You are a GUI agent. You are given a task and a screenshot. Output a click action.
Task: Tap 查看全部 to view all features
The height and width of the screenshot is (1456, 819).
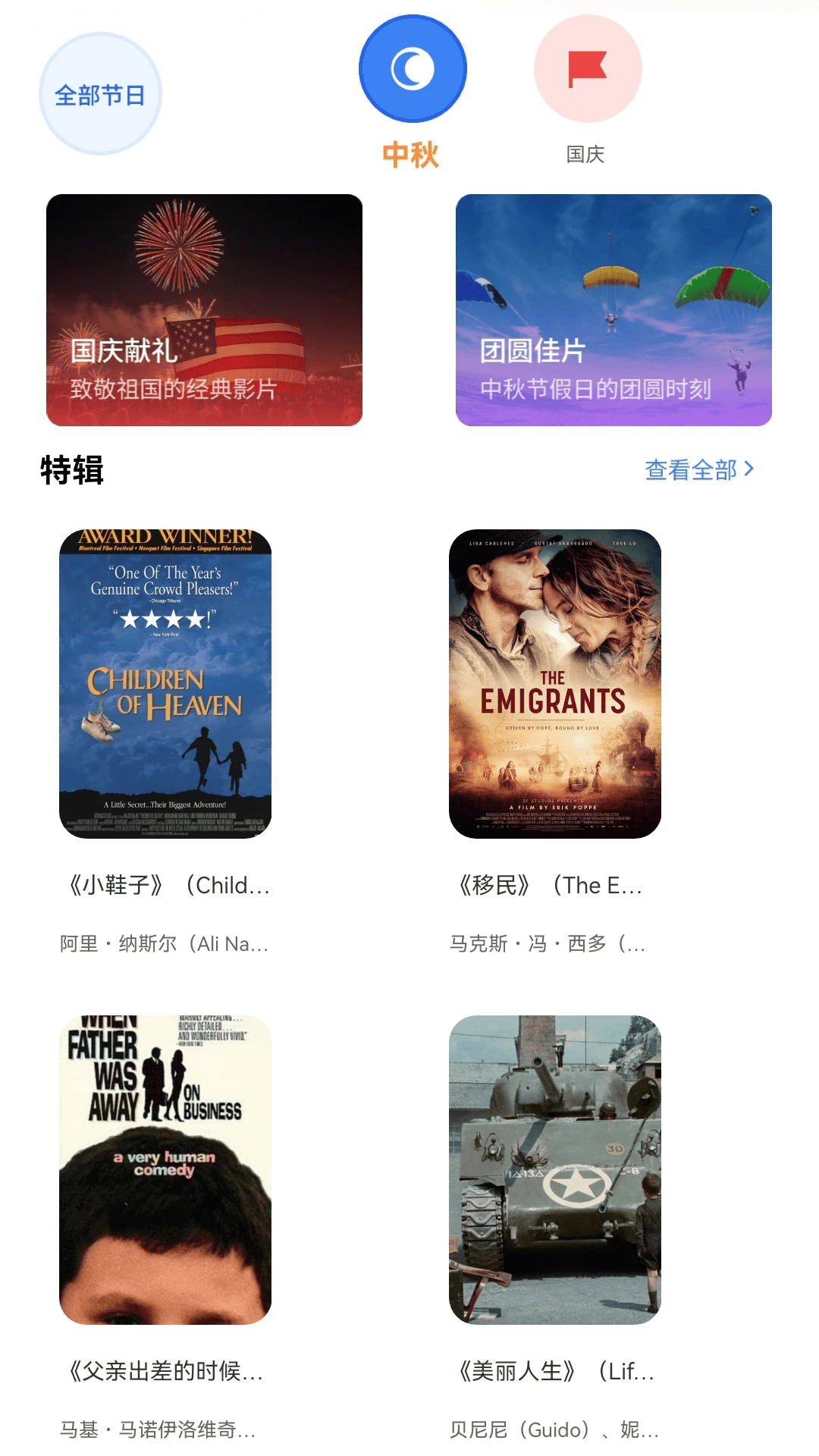(698, 470)
